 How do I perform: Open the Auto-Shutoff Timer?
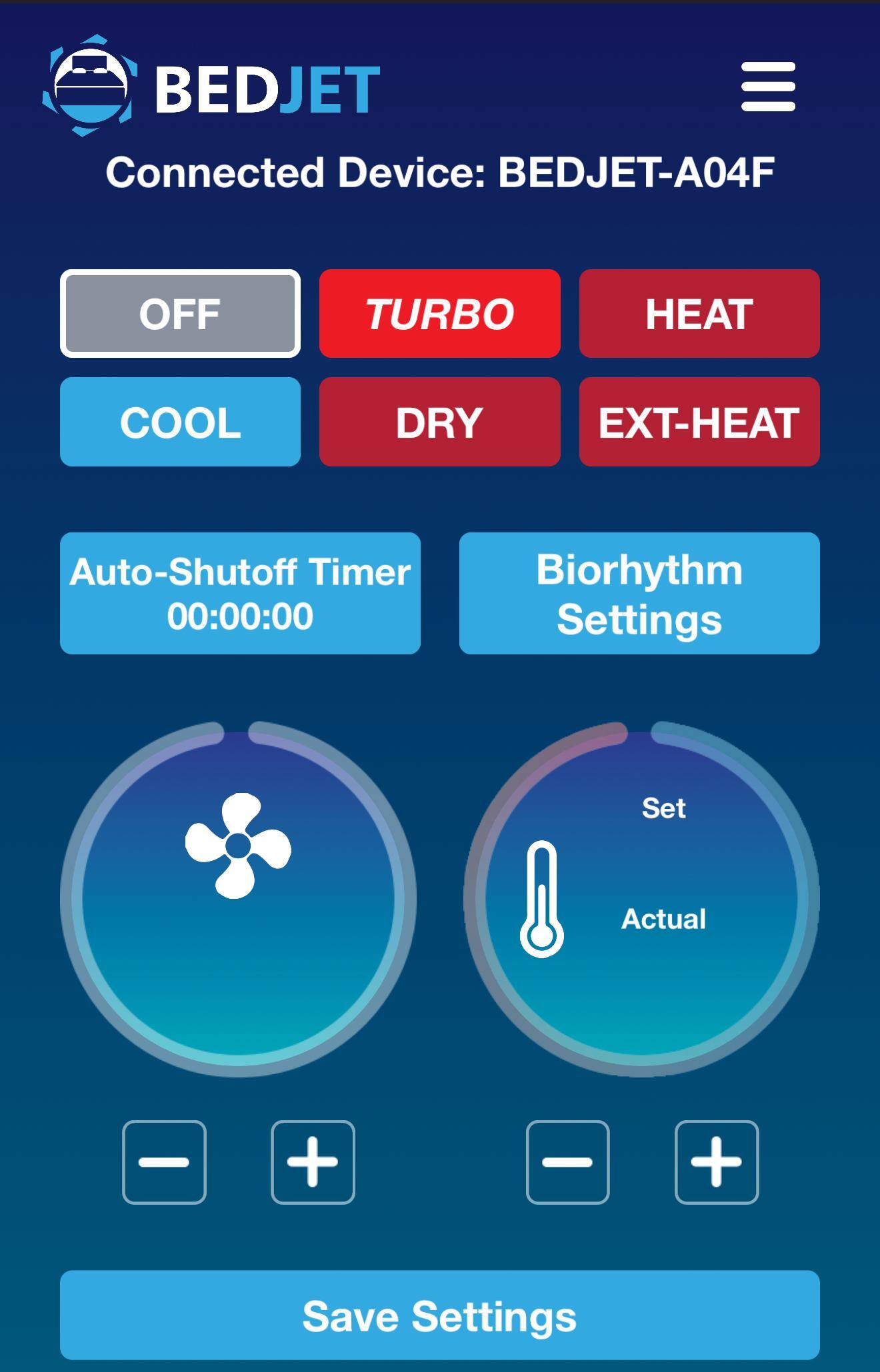tap(240, 593)
